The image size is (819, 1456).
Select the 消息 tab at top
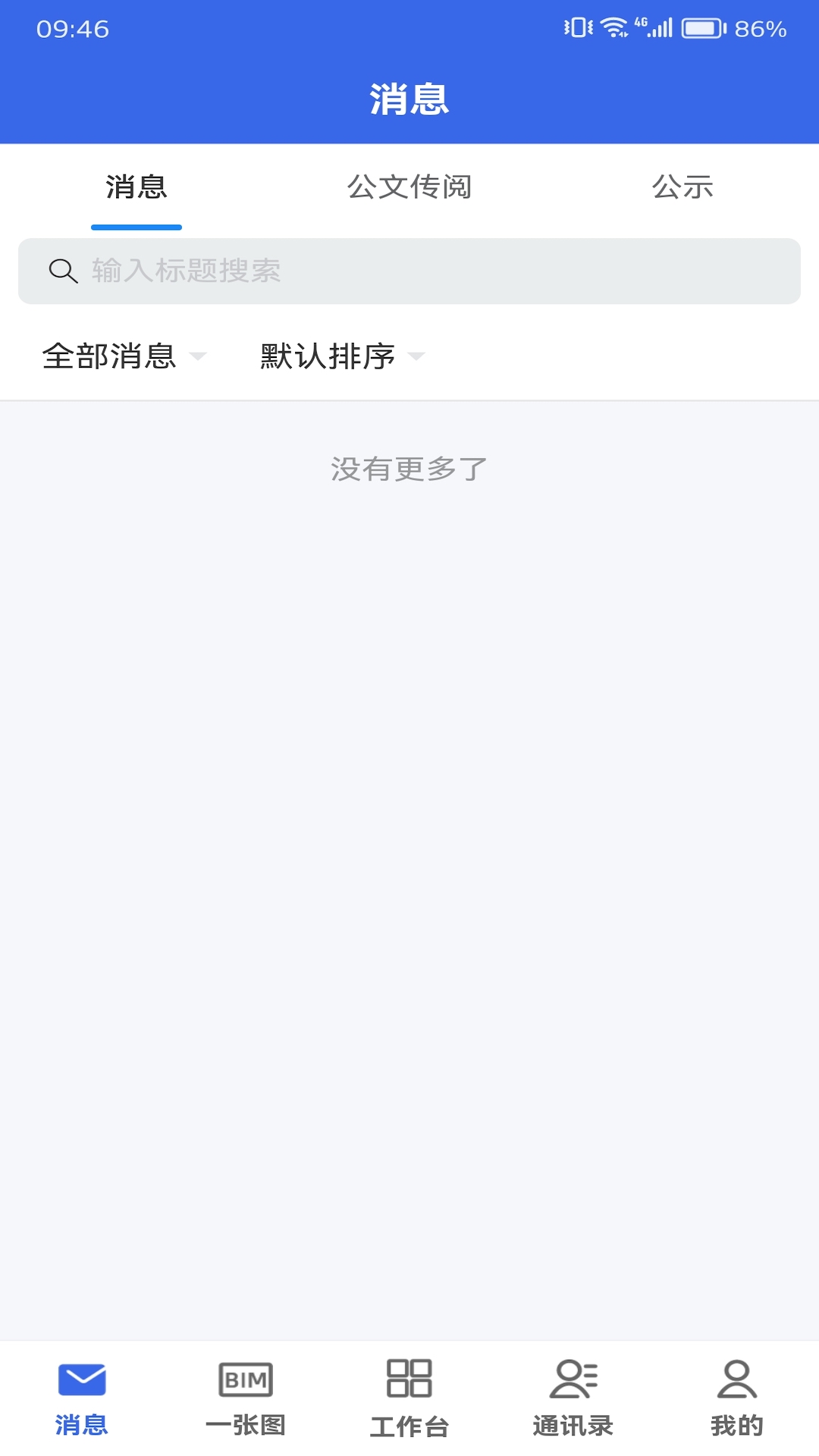tap(136, 187)
